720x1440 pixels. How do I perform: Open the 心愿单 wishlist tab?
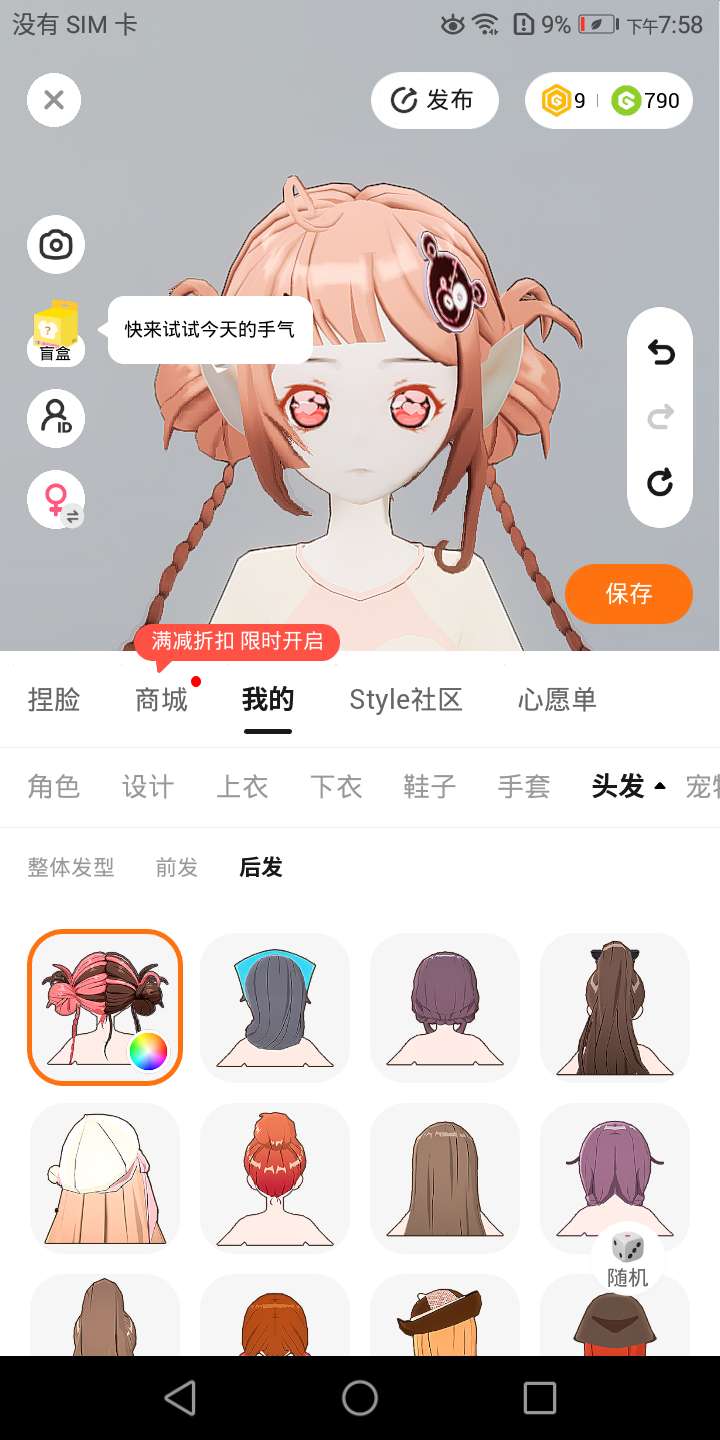click(x=557, y=700)
